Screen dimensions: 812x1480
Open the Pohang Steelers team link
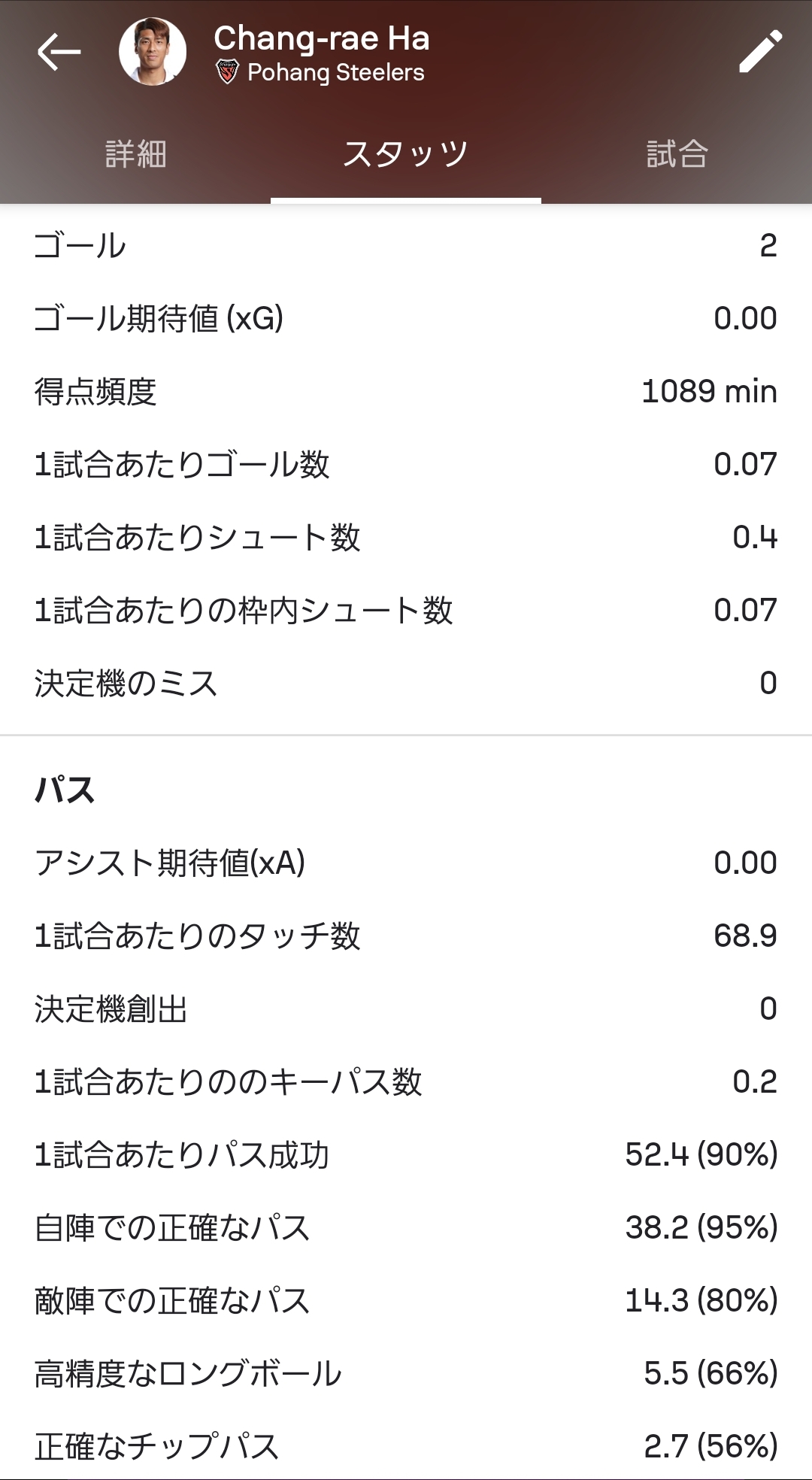(x=321, y=73)
